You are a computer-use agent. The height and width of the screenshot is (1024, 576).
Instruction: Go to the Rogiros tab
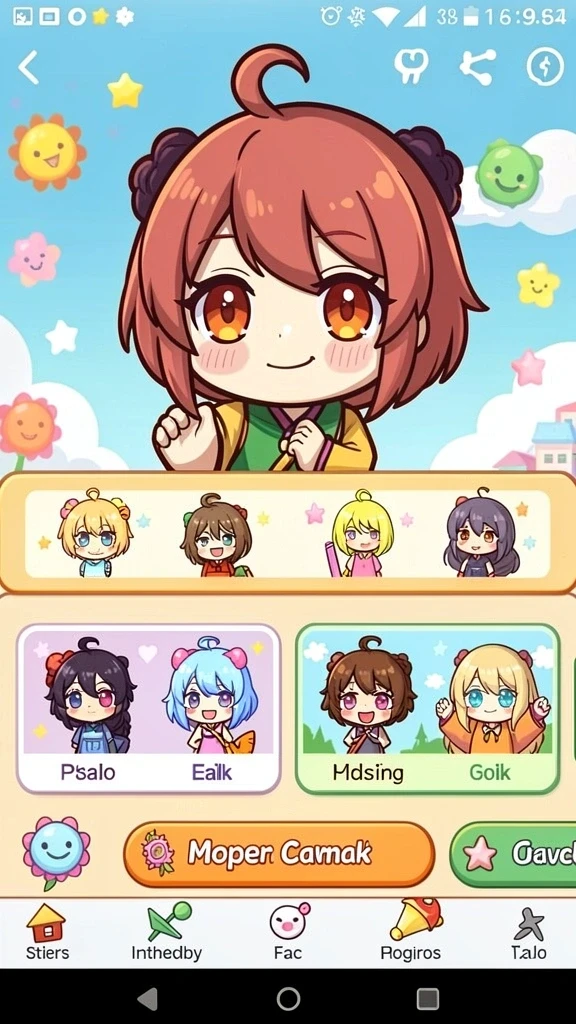pyautogui.click(x=411, y=932)
